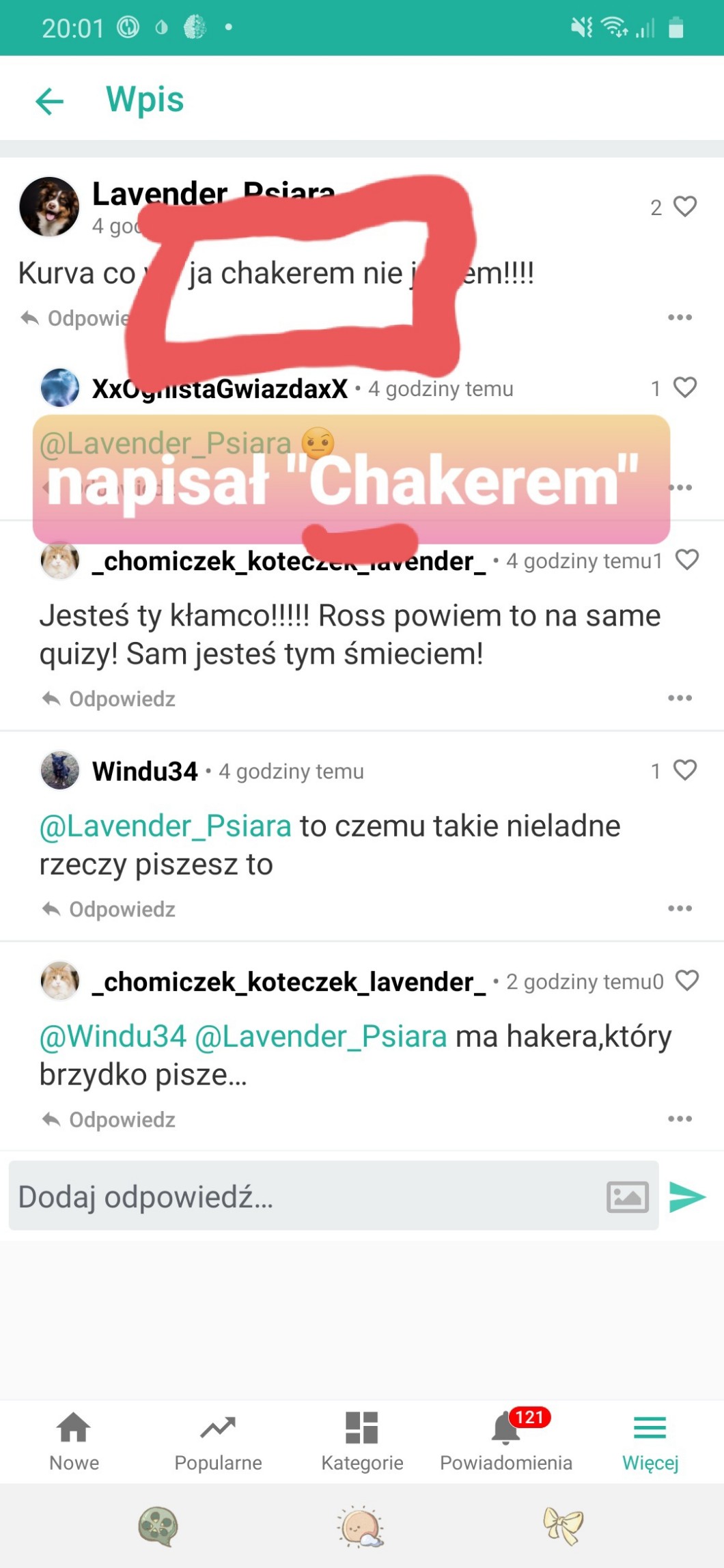Send the reply with the arrow icon
Viewport: 724px width, 1568px height.
pyautogui.click(x=687, y=1197)
